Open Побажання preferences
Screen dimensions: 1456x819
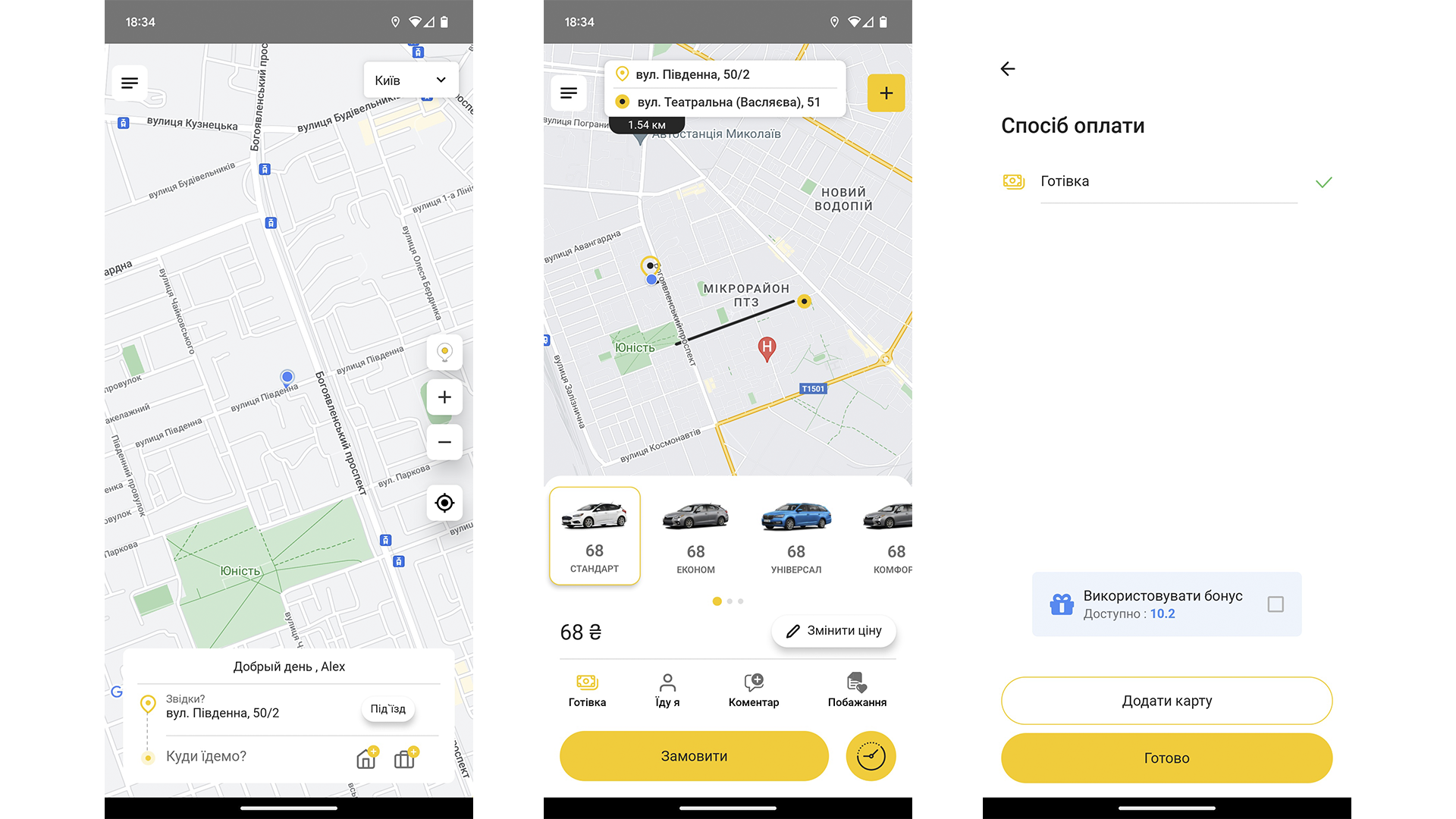click(857, 690)
